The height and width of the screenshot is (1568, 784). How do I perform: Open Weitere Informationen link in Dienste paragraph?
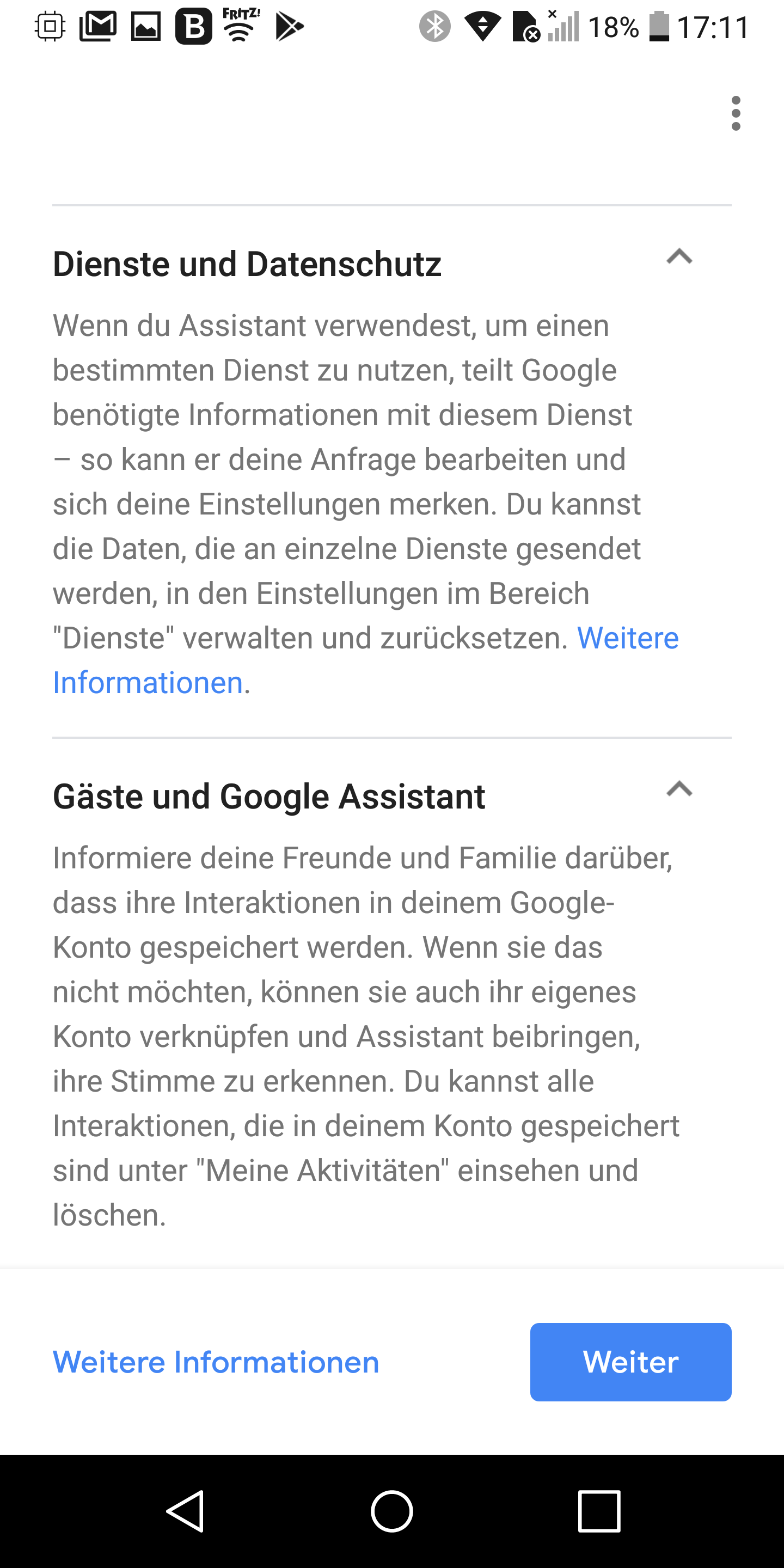[627, 639]
